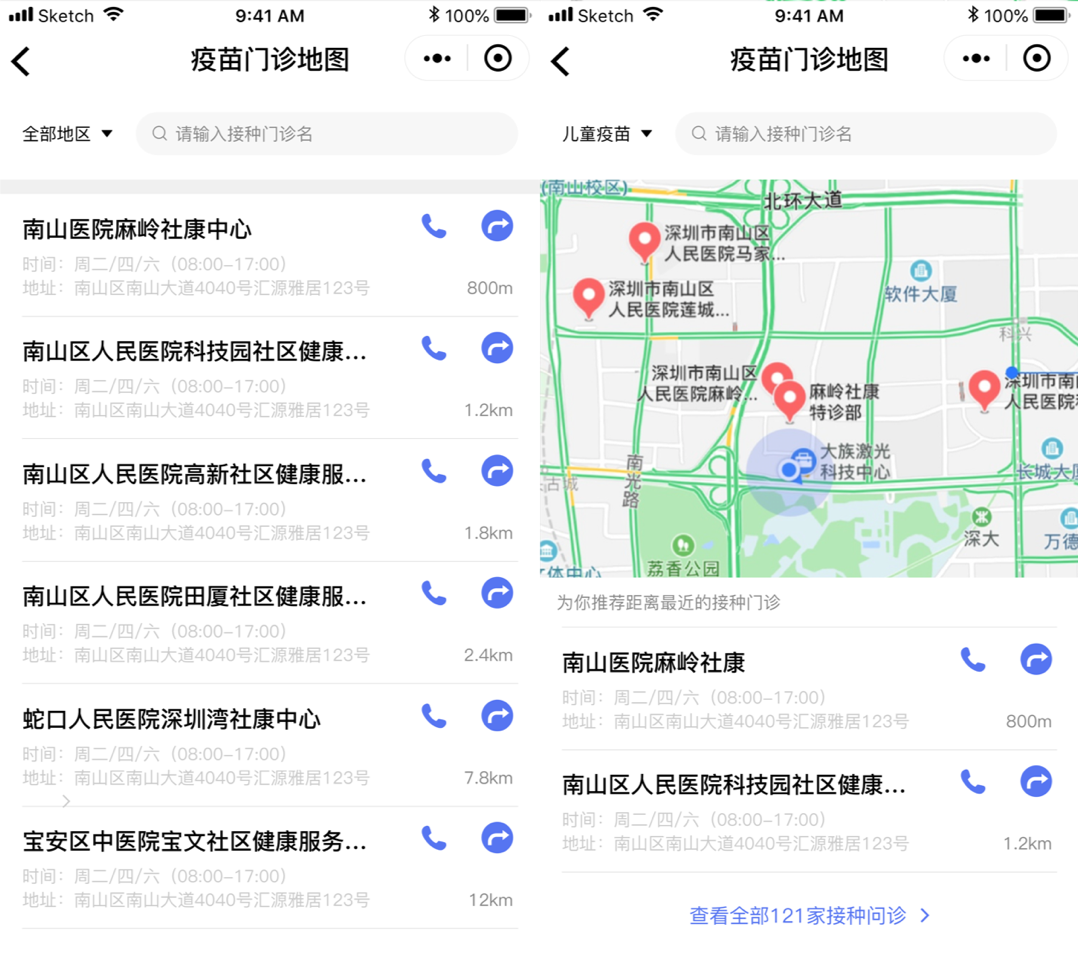Select the 人民医院马家 map pin
This screenshot has height=959, width=1078.
coord(645,239)
